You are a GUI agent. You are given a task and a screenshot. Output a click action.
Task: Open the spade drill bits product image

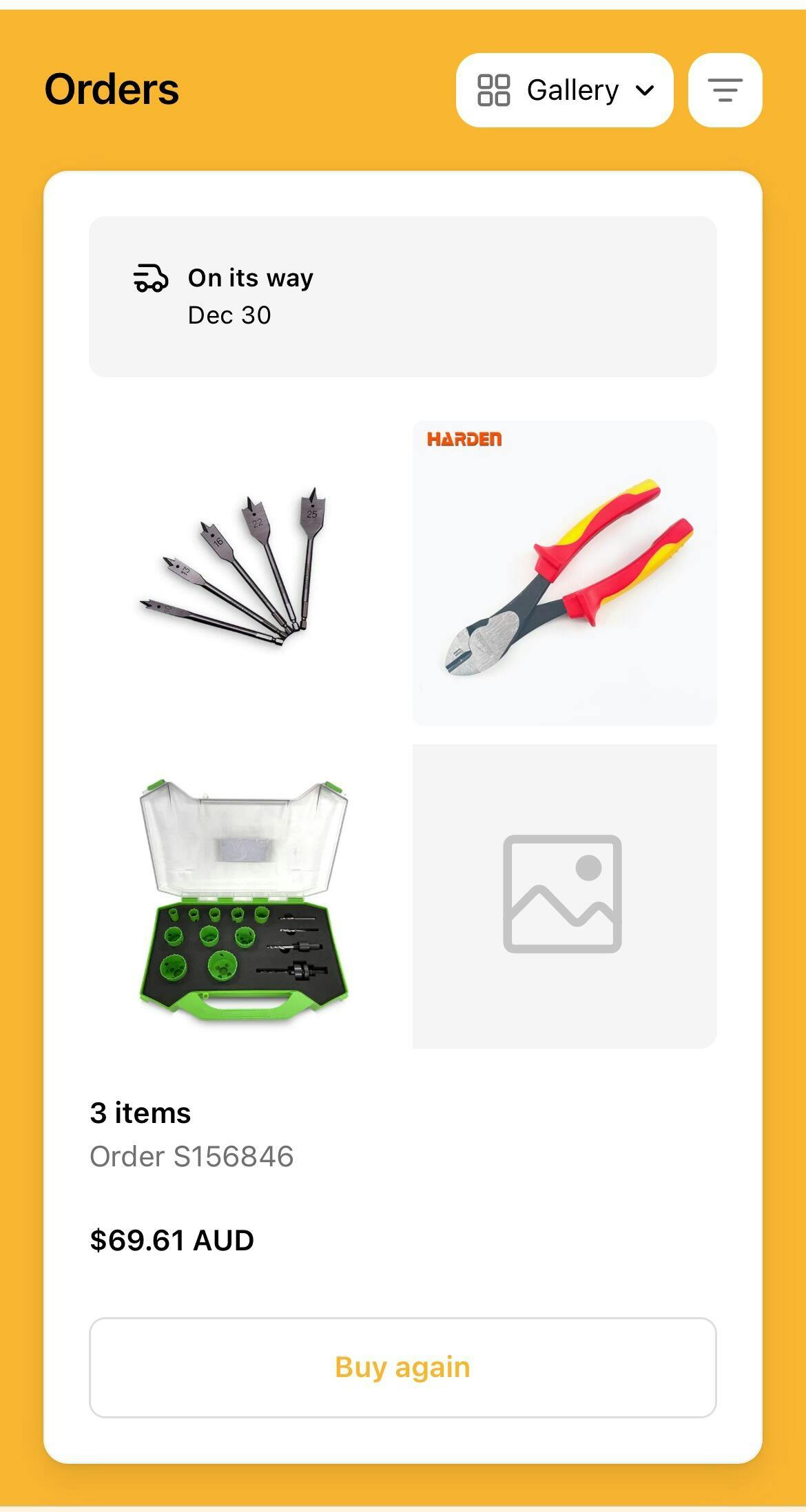click(x=241, y=572)
